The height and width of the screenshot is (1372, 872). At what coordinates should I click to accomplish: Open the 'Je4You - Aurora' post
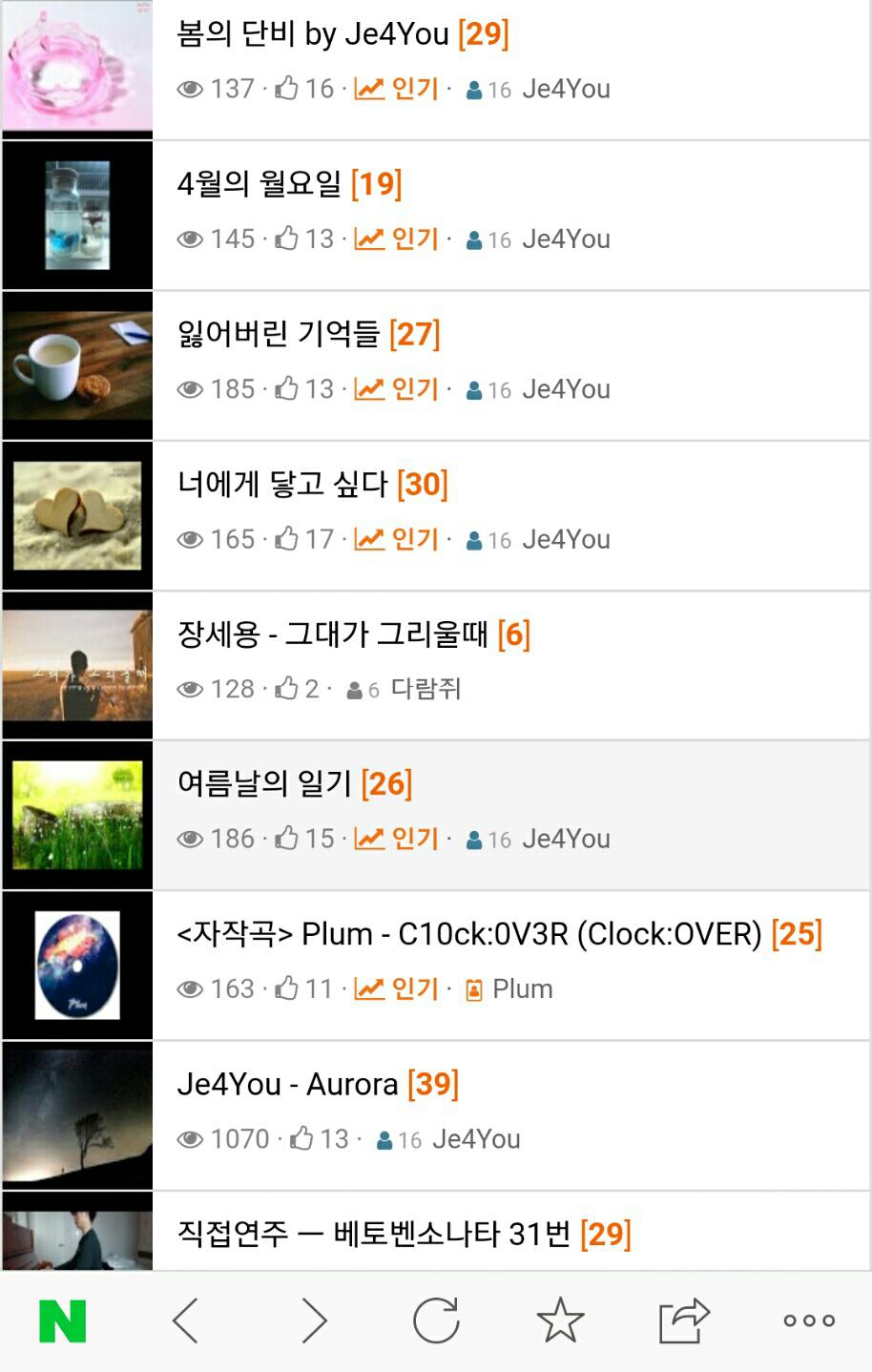[x=287, y=1085]
